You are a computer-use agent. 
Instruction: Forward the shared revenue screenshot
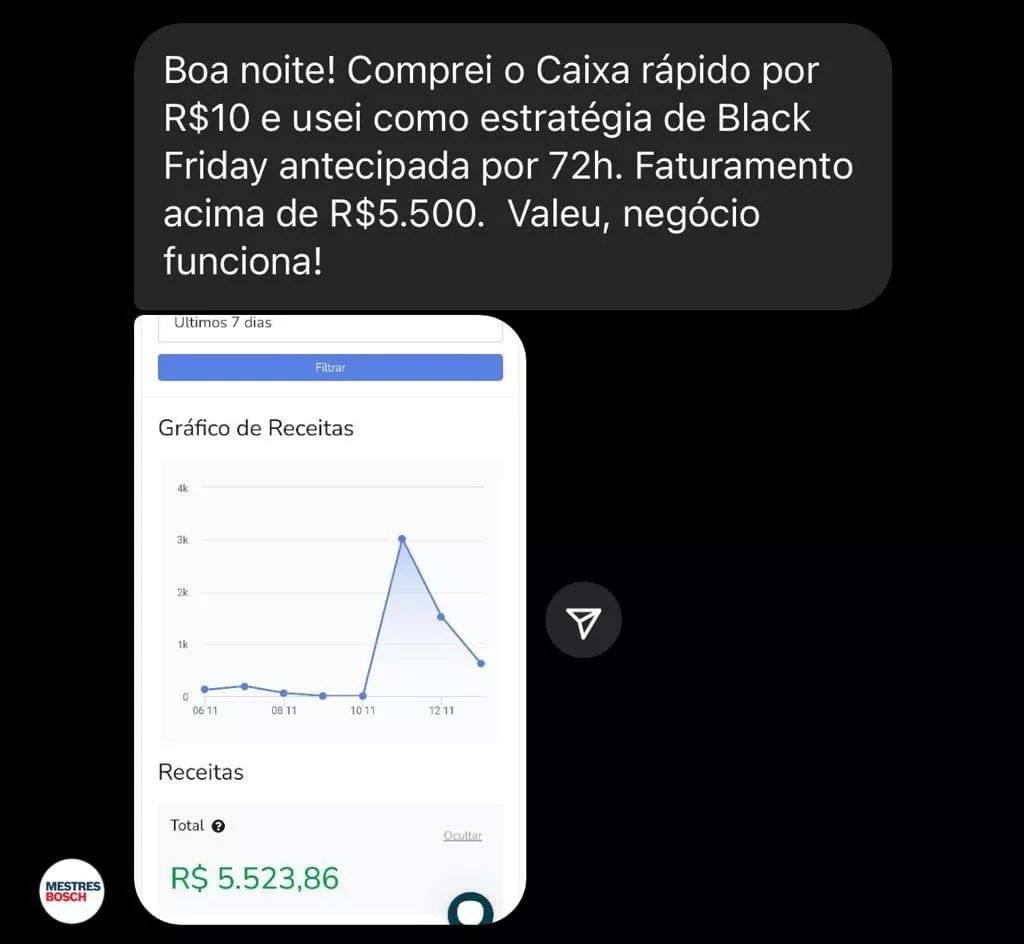[x=583, y=620]
